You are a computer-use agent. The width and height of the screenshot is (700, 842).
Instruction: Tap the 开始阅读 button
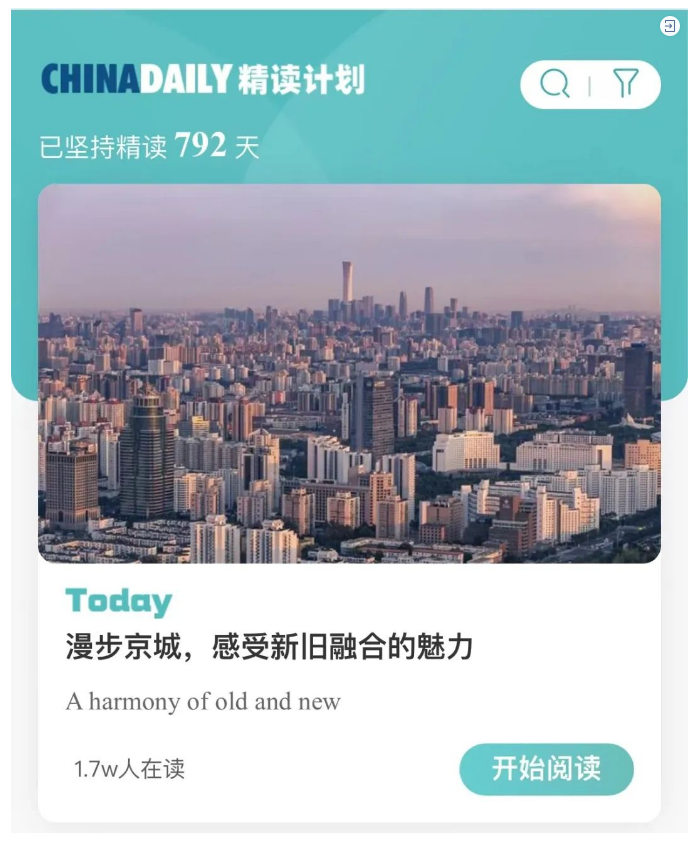coord(546,769)
